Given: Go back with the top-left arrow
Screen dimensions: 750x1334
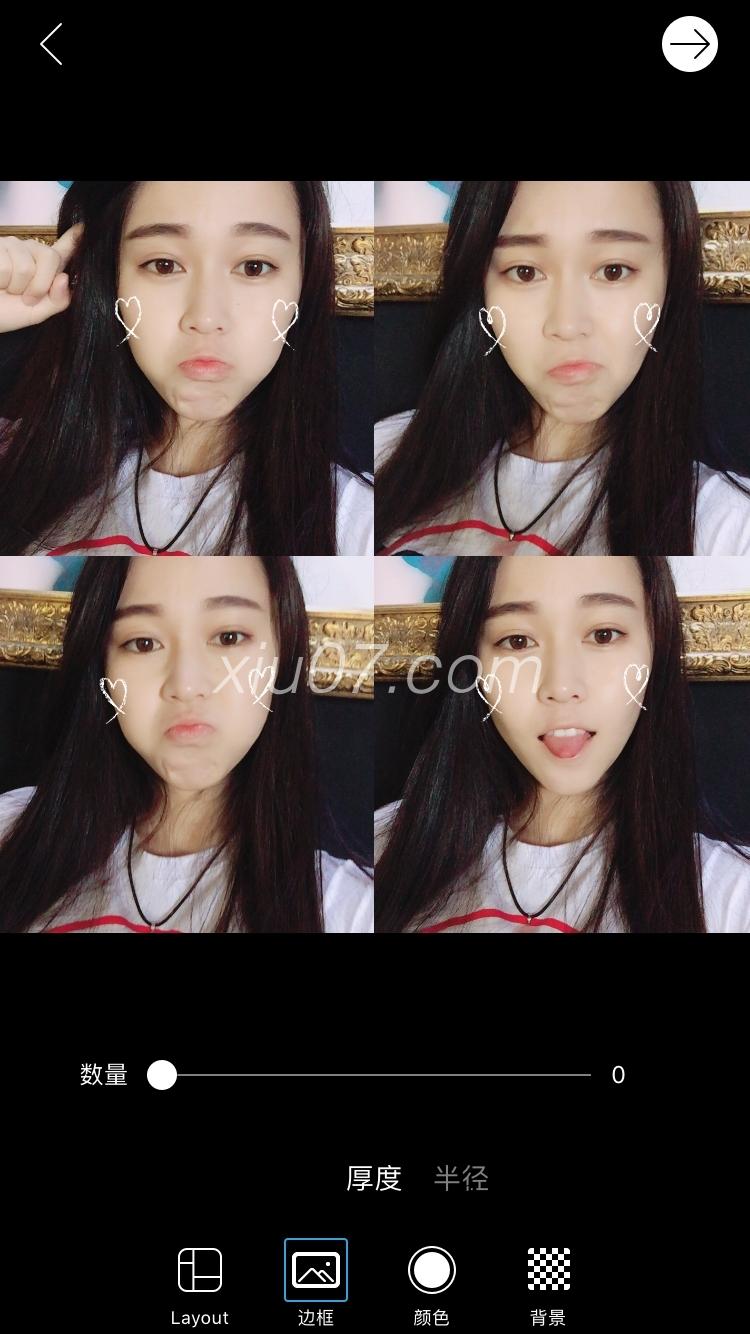Looking at the screenshot, I should tap(51, 45).
